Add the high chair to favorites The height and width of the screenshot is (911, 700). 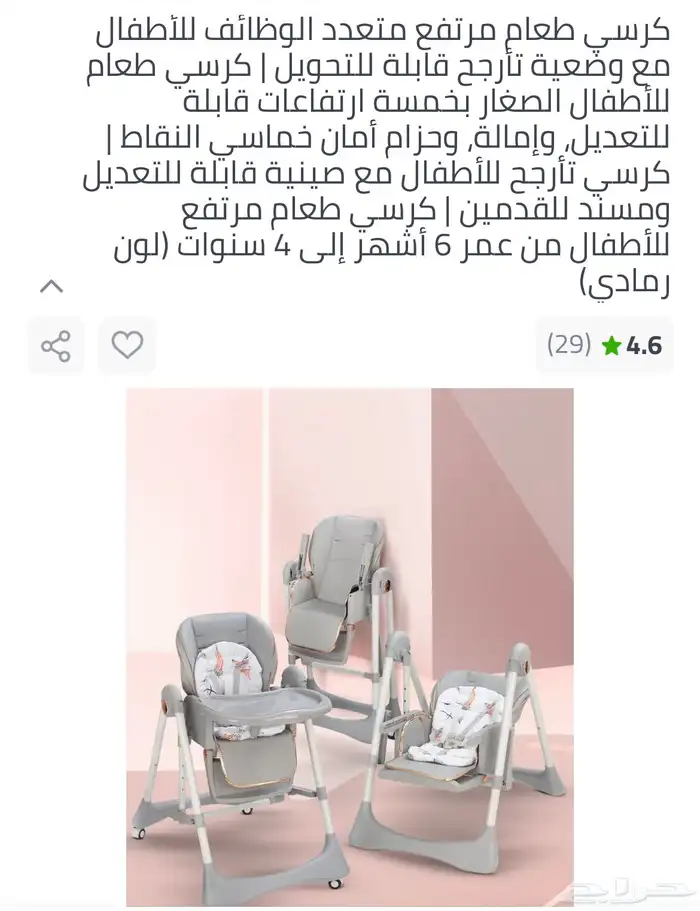pyautogui.click(x=127, y=345)
